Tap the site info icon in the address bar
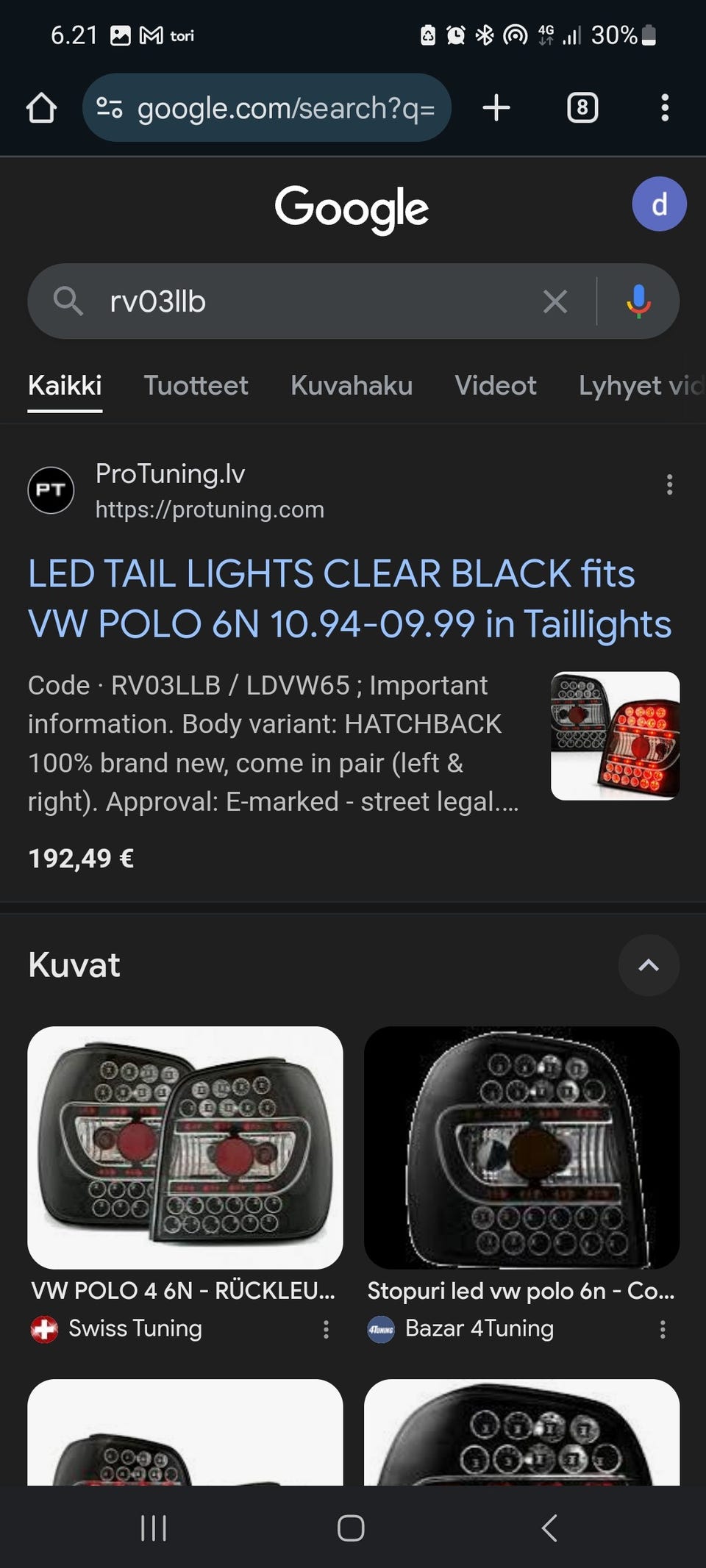The width and height of the screenshot is (706, 1568). click(x=109, y=107)
